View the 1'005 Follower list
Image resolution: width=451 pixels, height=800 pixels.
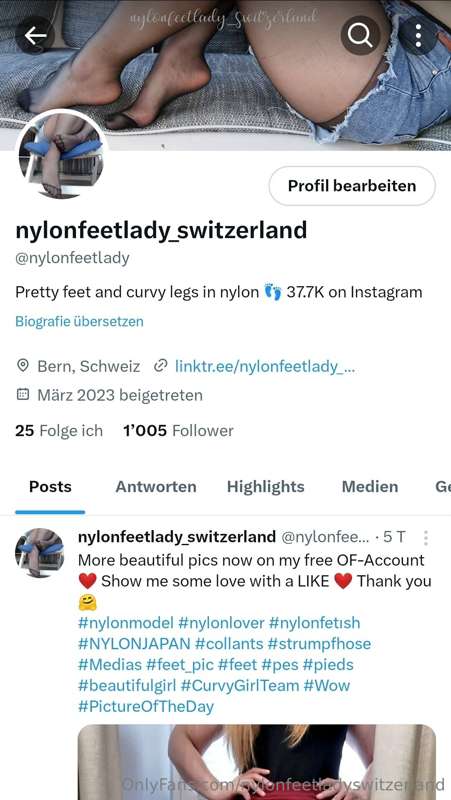(x=178, y=431)
